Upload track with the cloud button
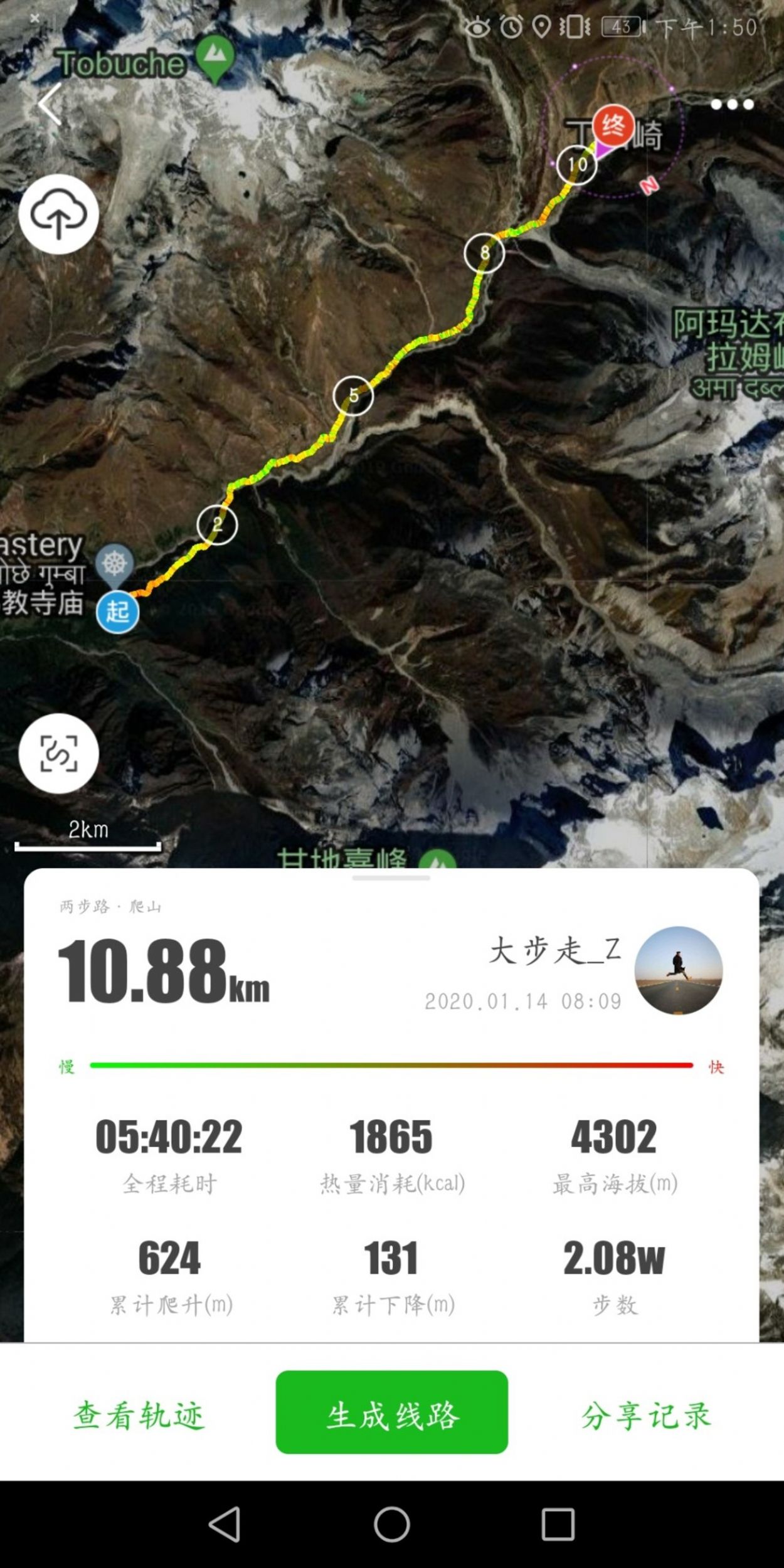This screenshot has width=784, height=1568. 58,215
